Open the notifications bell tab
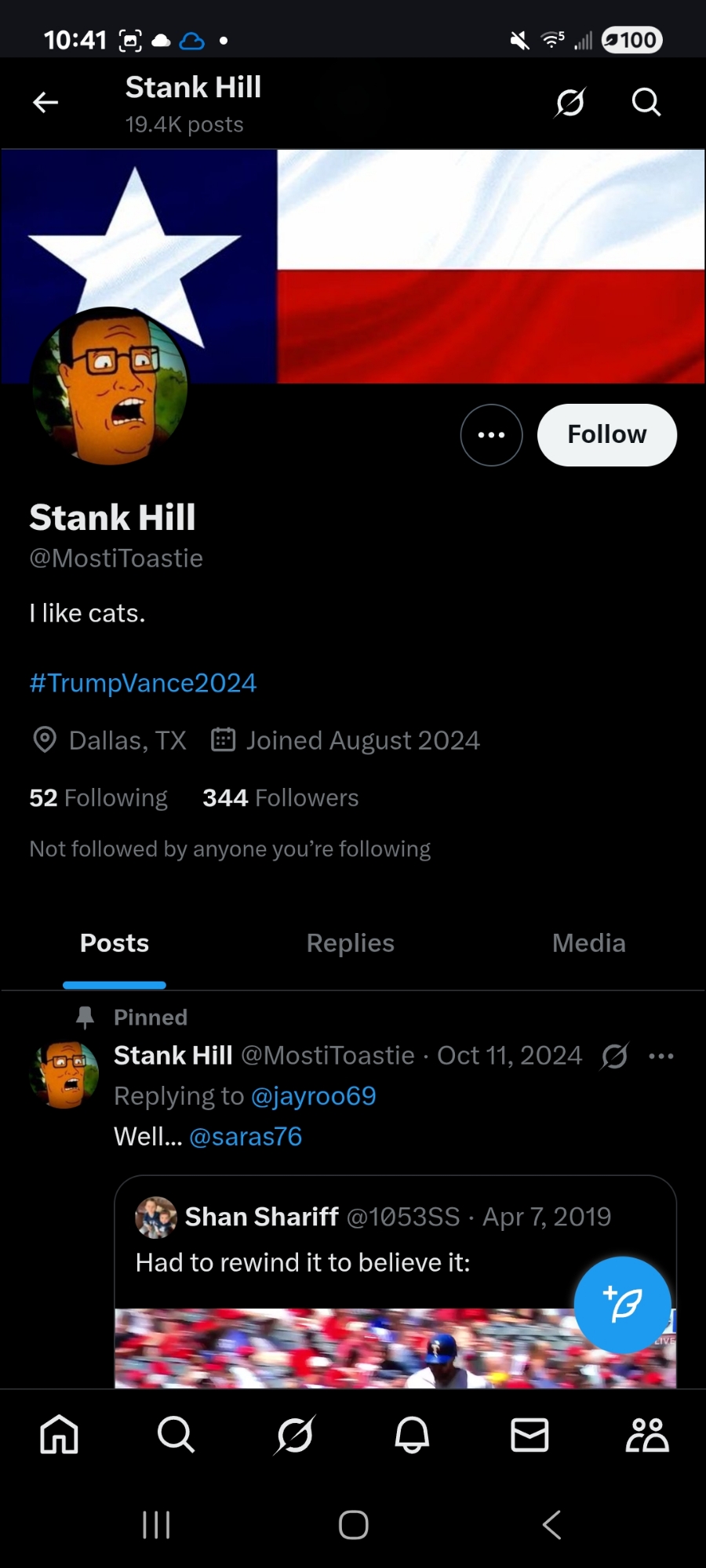The height and width of the screenshot is (1568, 706). (x=412, y=1436)
